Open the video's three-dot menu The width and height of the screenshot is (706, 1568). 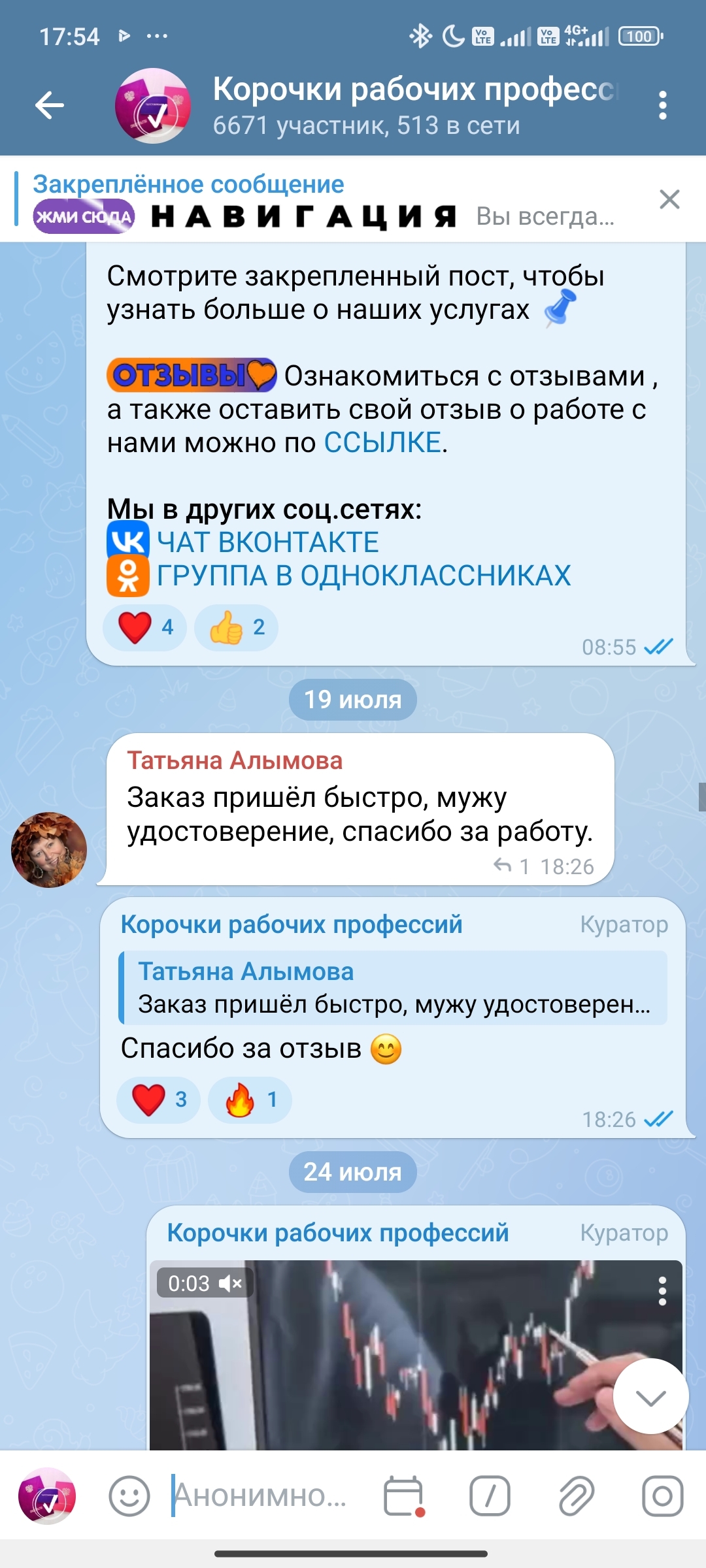662,1291
